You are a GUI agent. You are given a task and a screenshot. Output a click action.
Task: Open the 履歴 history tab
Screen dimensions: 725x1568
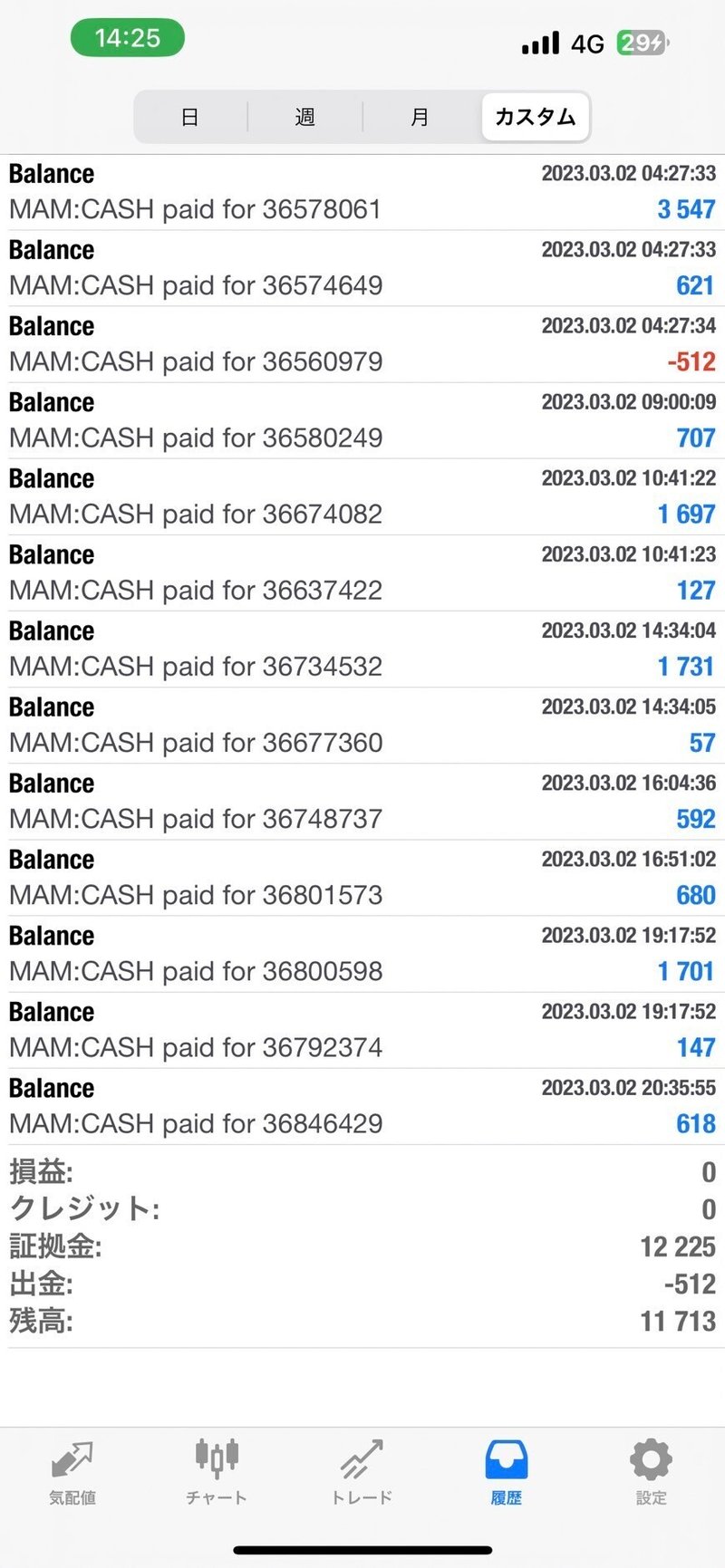coord(507,1472)
